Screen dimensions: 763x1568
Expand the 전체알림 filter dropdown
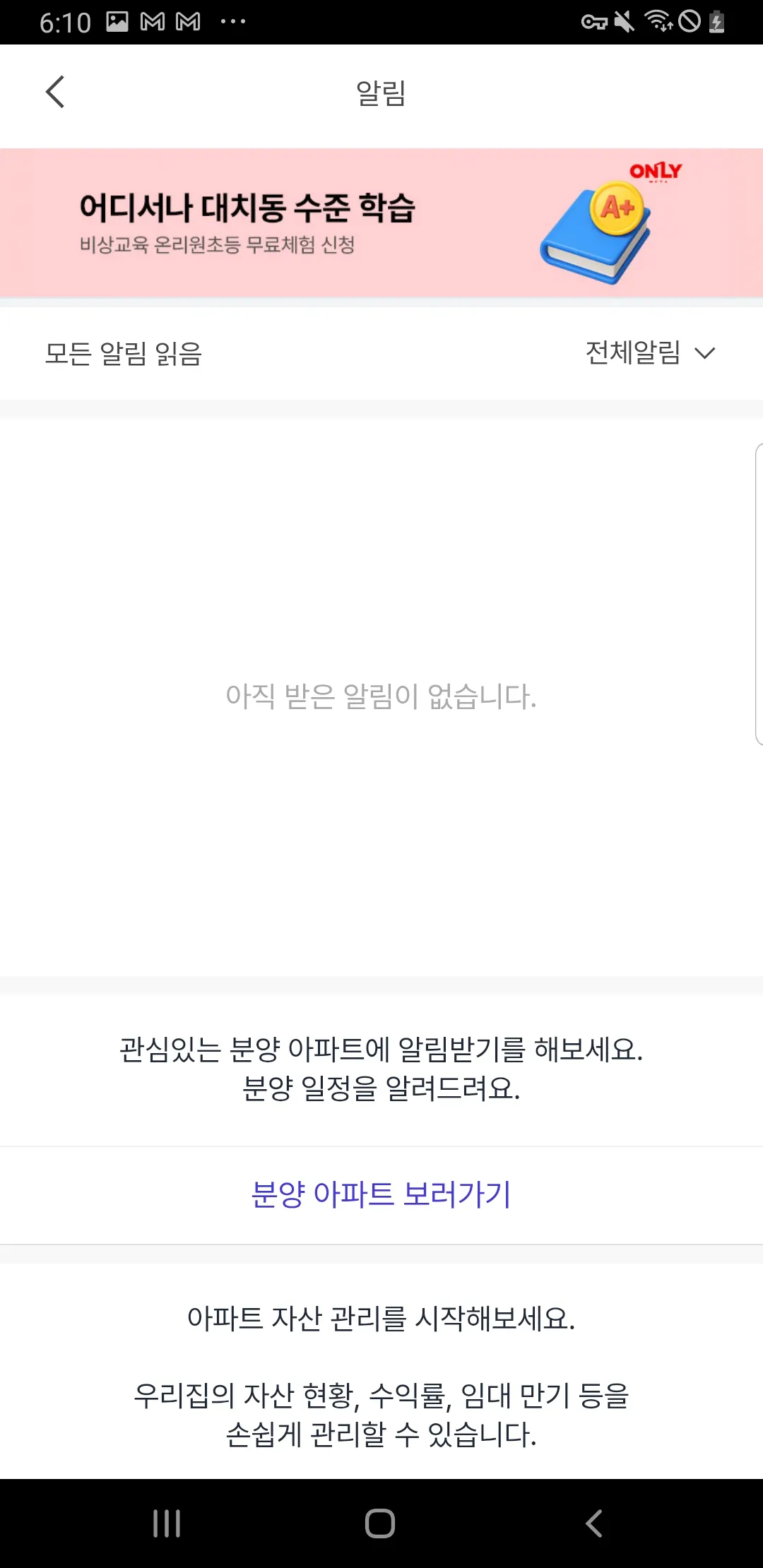tap(650, 352)
